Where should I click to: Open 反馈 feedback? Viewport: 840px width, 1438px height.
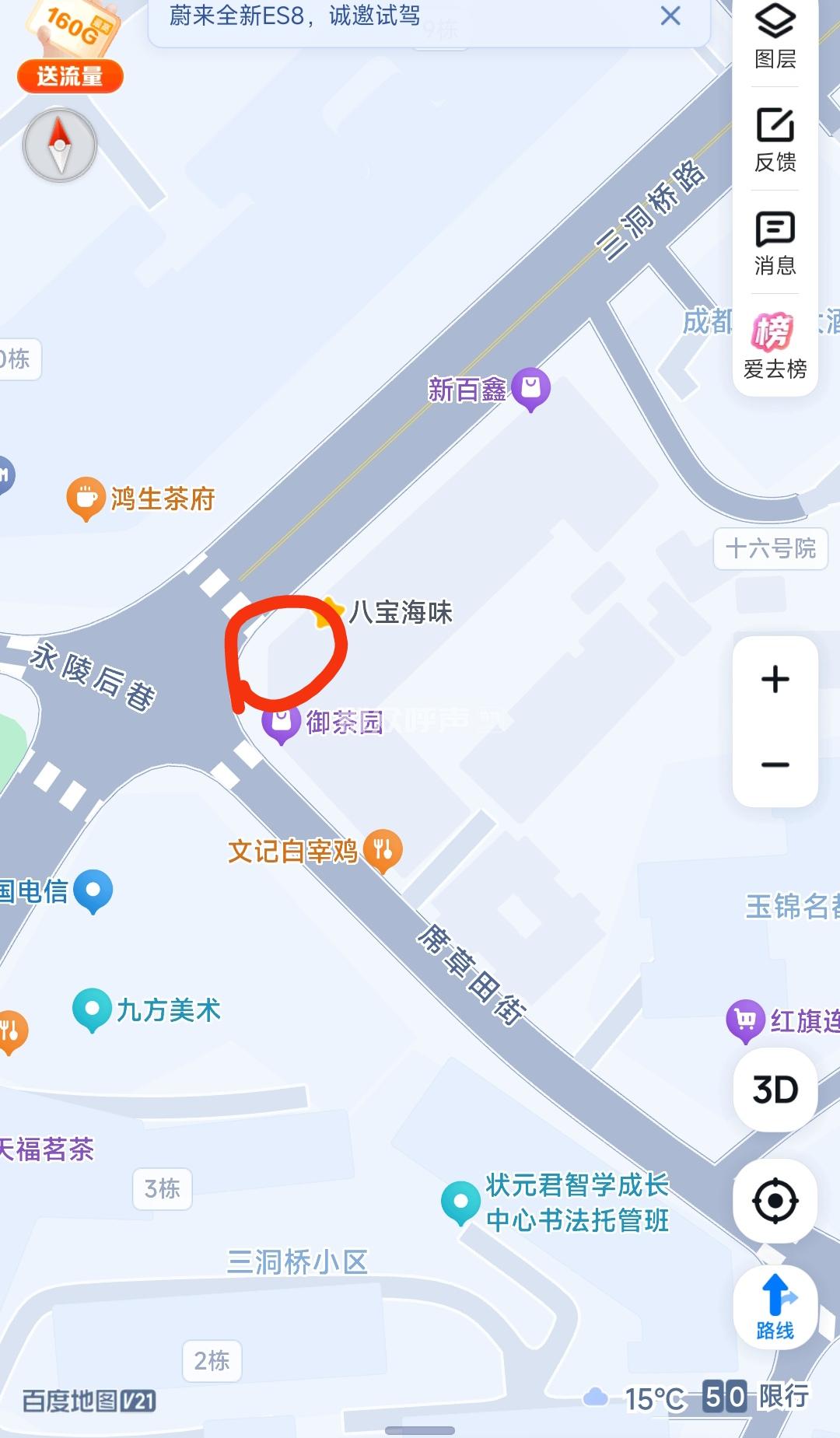(x=775, y=139)
